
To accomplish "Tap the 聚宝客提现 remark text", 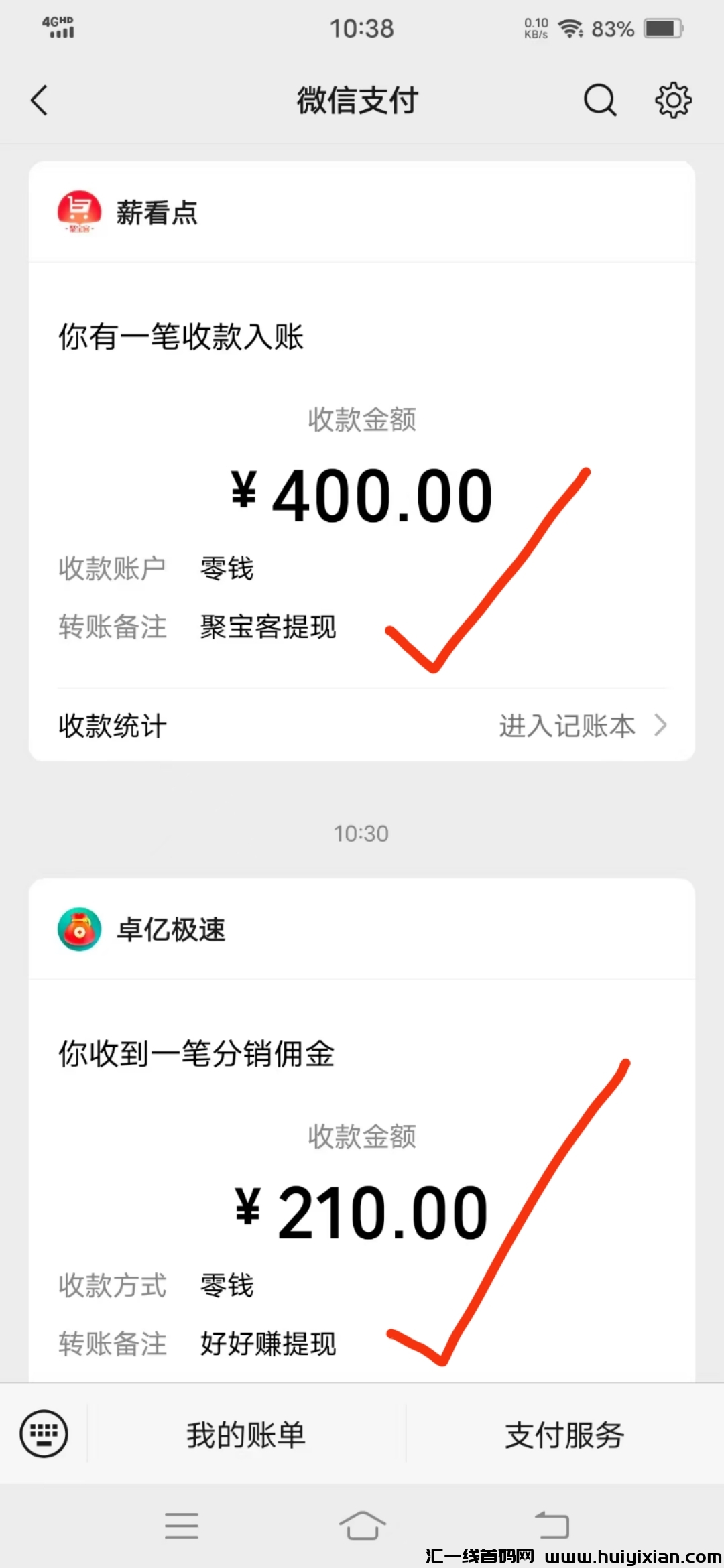I will coord(267,628).
